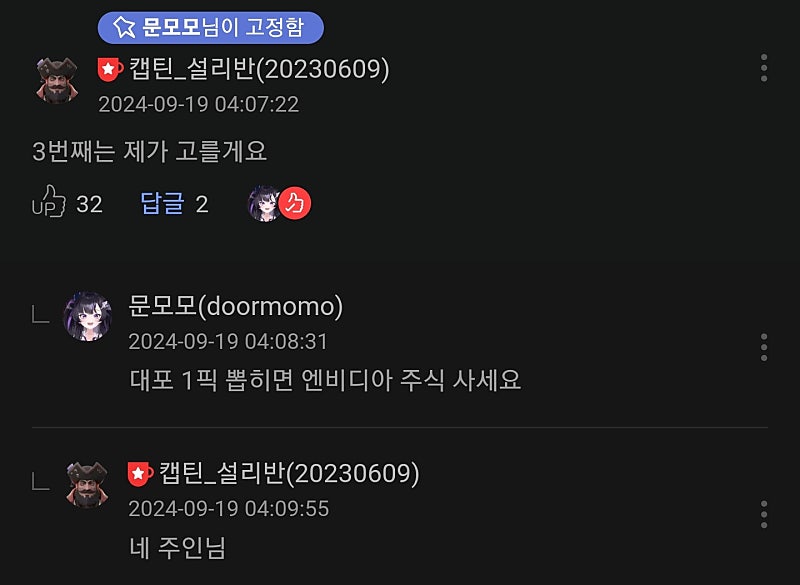Tap 답글 to view the 2 replies
The image size is (800, 585).
click(x=163, y=204)
